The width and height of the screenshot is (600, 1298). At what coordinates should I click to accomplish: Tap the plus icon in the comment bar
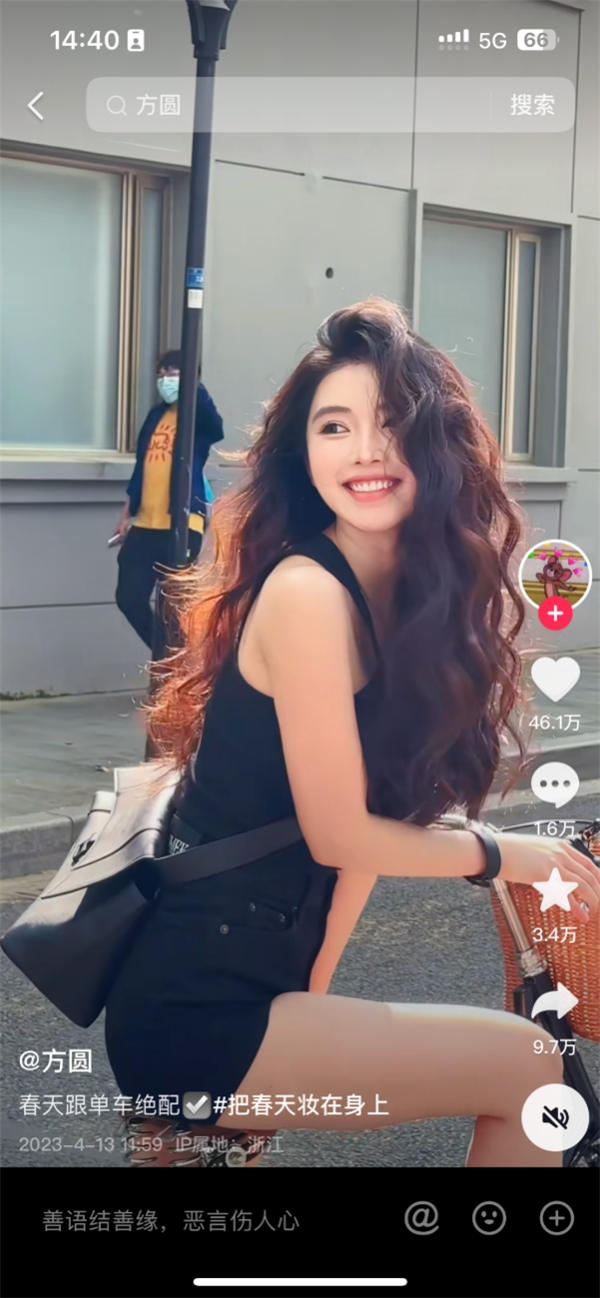(x=556, y=1218)
